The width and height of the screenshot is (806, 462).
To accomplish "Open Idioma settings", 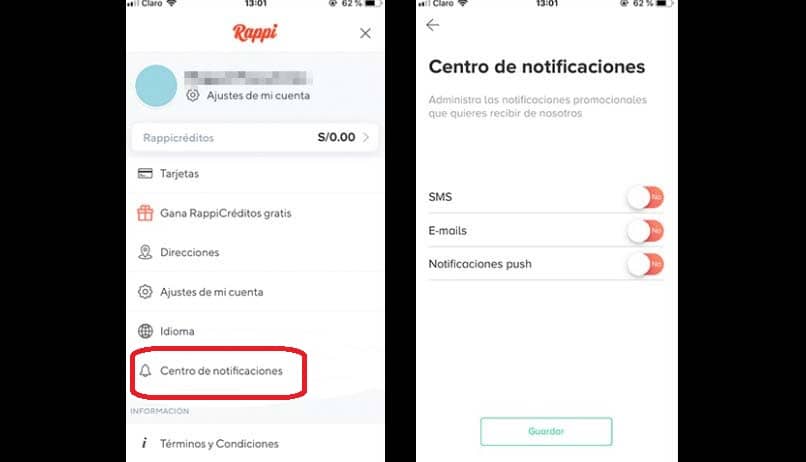I will 177,331.
